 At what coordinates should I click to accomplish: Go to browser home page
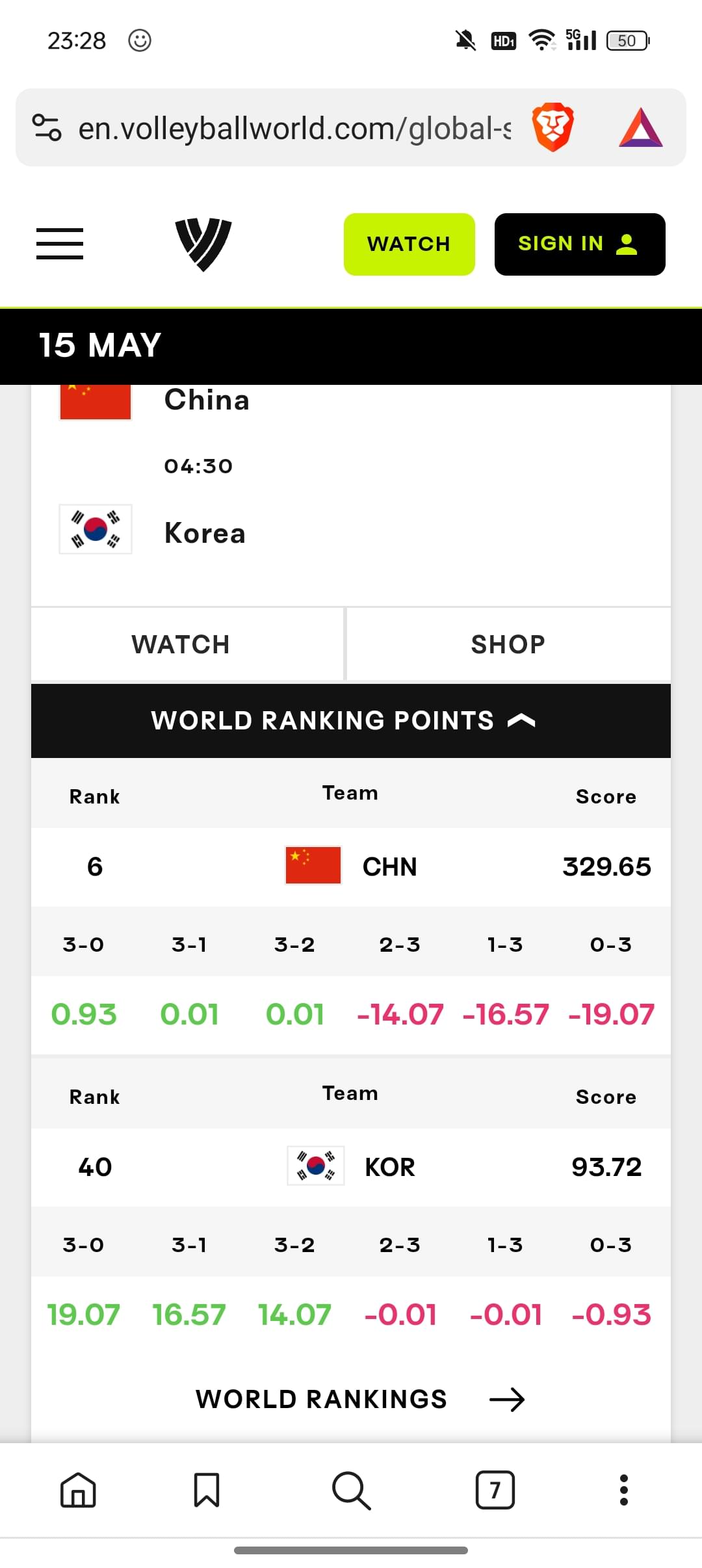78,1490
